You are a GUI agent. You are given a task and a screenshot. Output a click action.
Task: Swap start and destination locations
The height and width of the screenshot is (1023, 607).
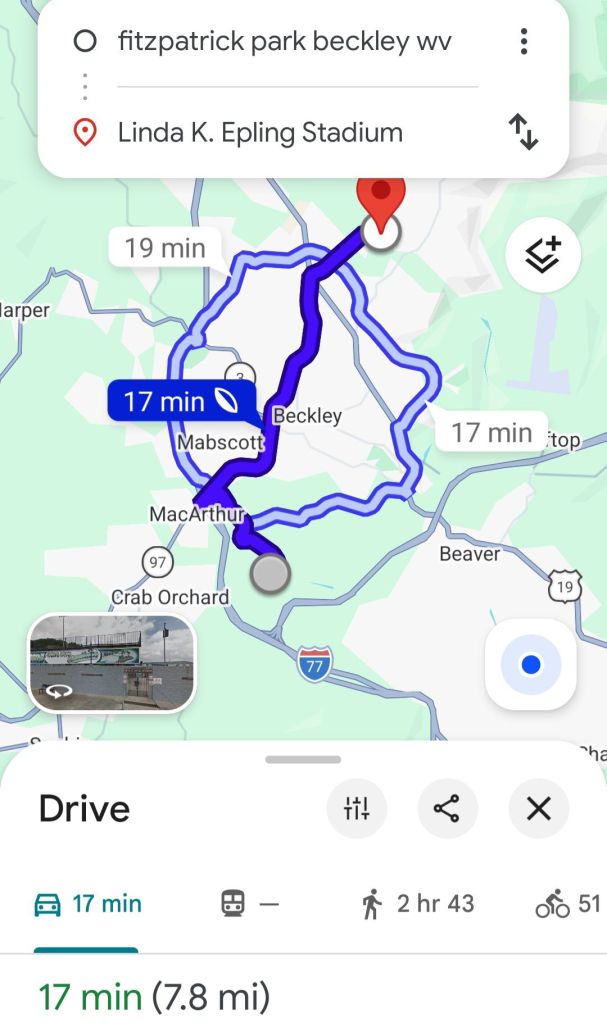(523, 132)
